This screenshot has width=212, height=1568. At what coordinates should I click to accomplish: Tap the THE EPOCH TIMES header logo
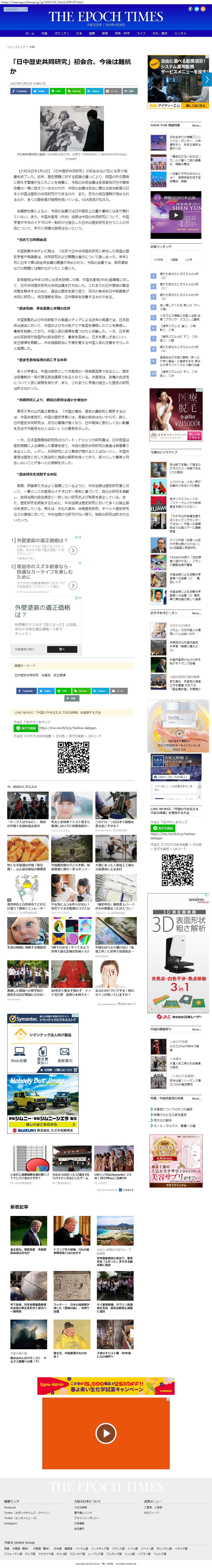click(106, 17)
